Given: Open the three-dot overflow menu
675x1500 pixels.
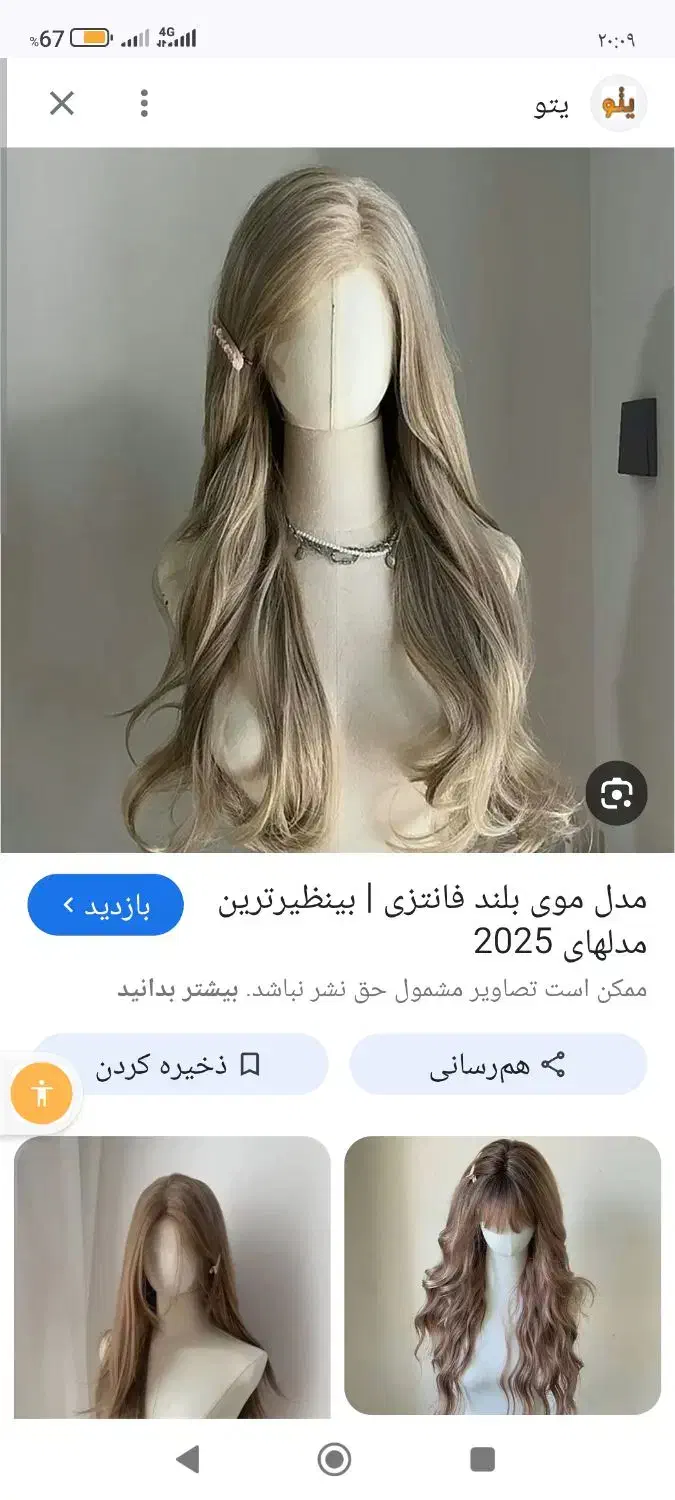Looking at the screenshot, I should pos(145,103).
